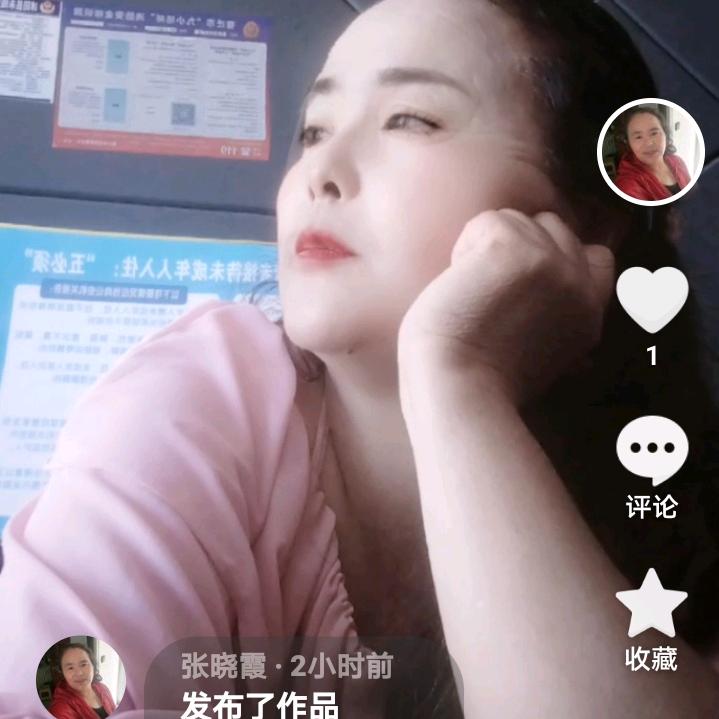Open the author's profile picture on the right
This screenshot has height=719, width=719.
651,152
